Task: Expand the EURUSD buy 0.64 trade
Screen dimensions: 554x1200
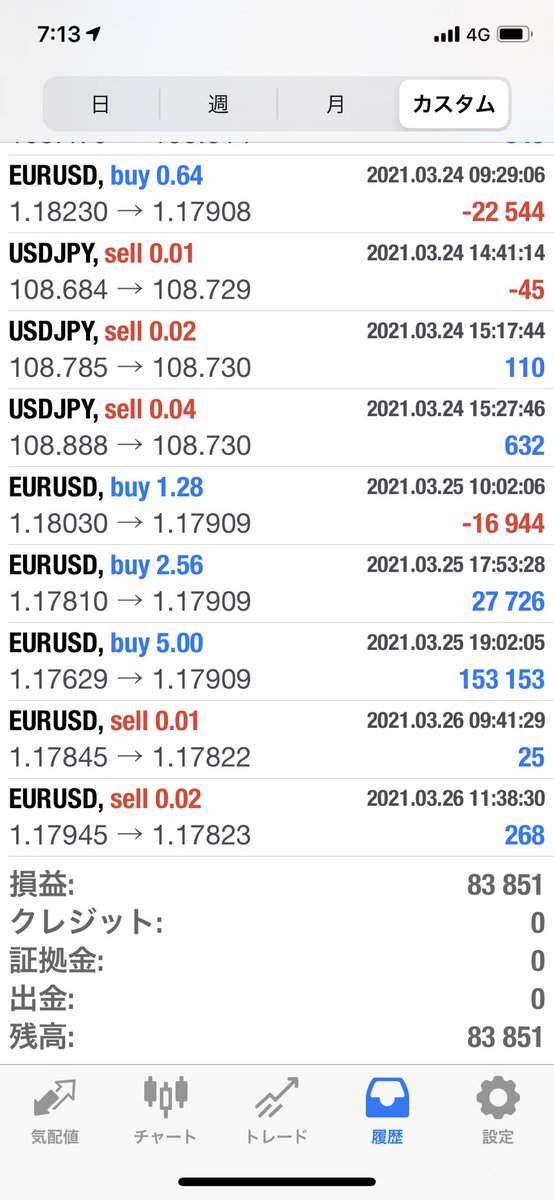Action: coord(277,194)
